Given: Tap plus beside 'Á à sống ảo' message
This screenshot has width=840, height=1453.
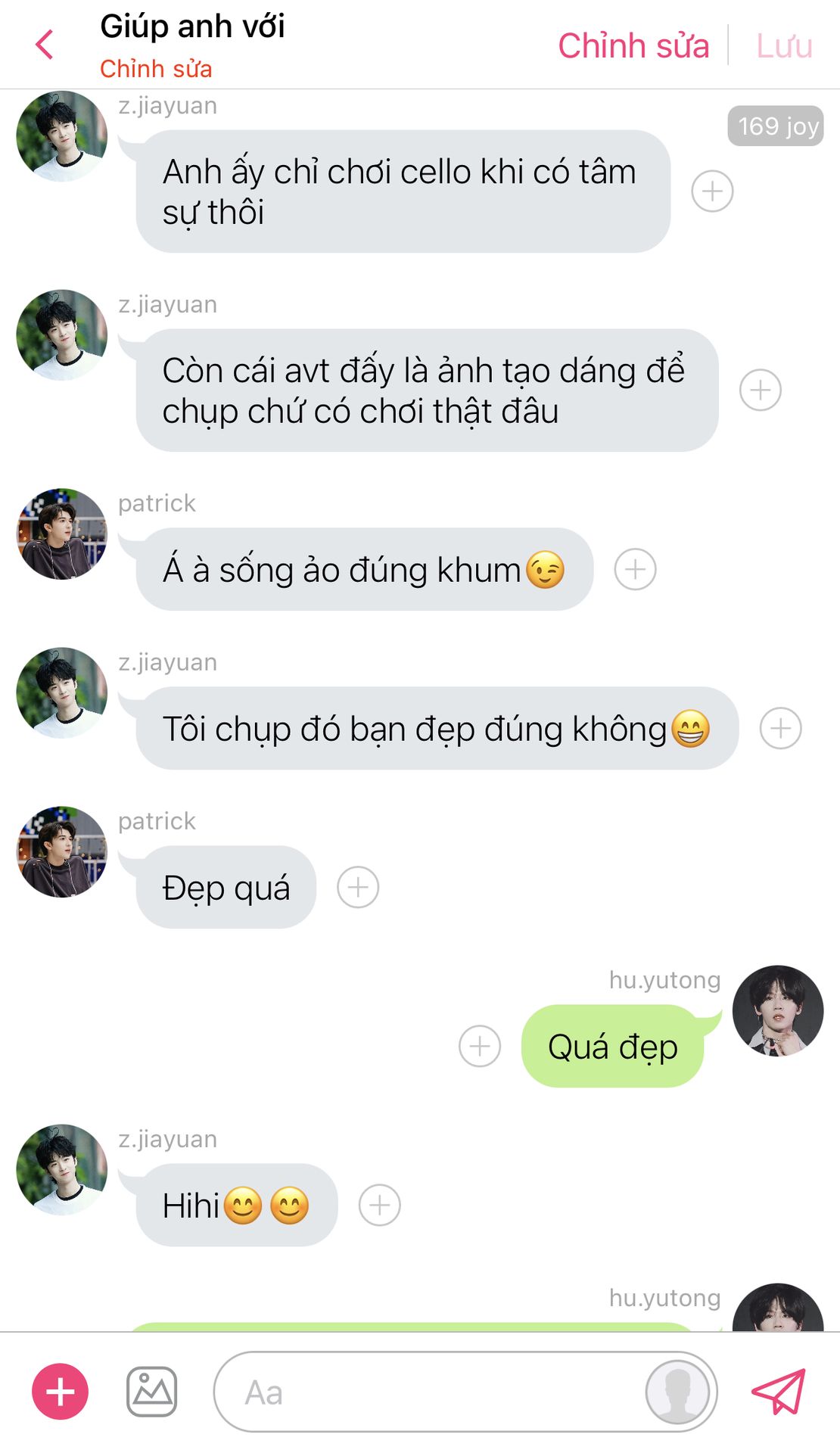Looking at the screenshot, I should (635, 569).
